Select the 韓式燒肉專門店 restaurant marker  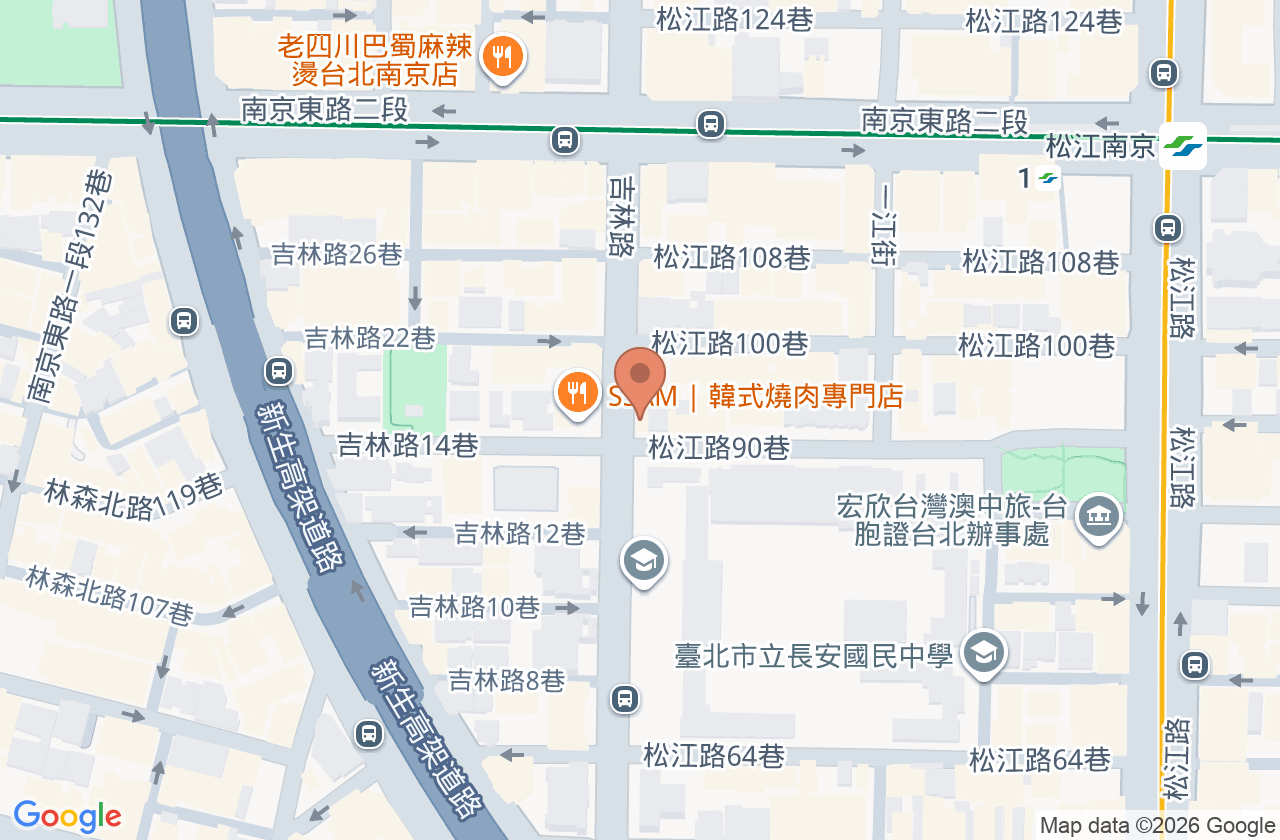tap(576, 394)
